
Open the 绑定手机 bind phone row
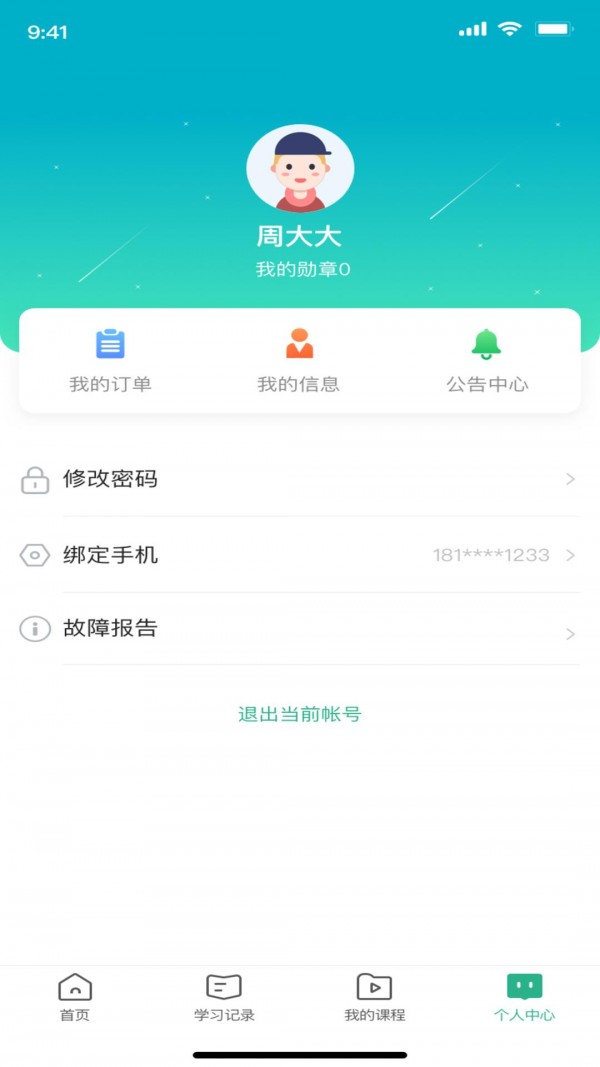pos(300,555)
